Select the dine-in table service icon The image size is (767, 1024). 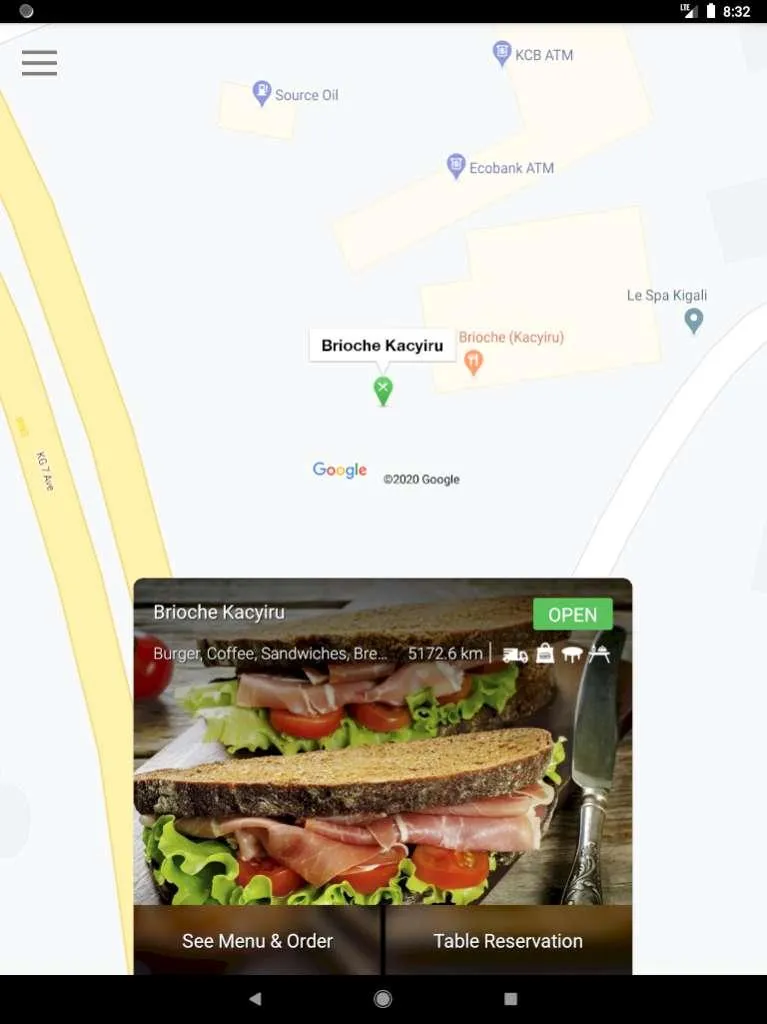click(x=573, y=653)
